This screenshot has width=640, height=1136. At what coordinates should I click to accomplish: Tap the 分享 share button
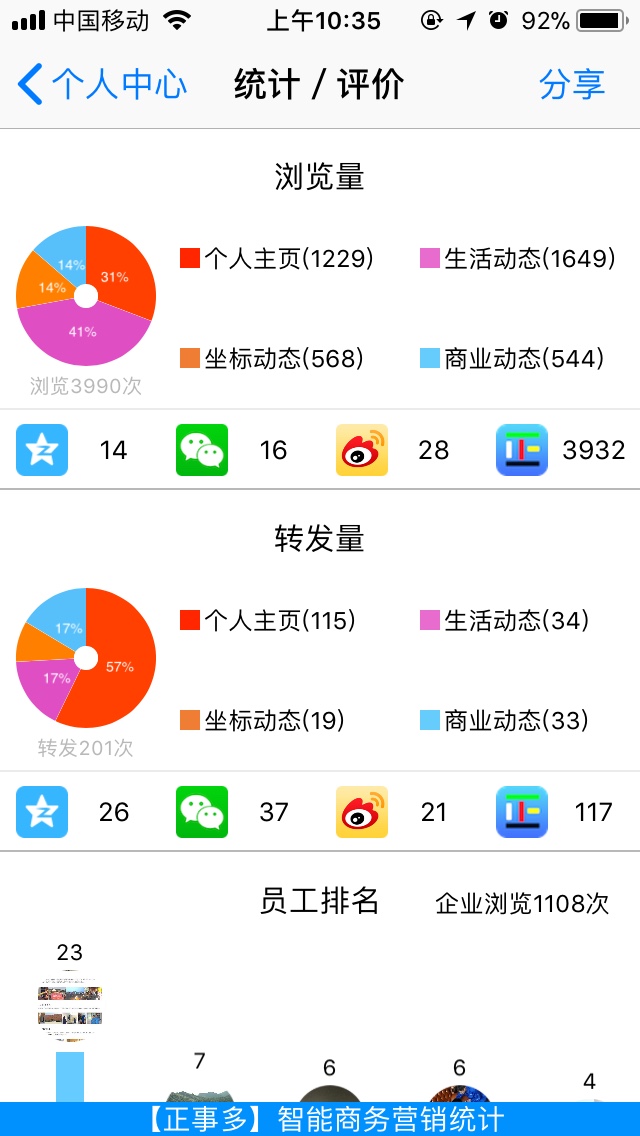click(572, 84)
